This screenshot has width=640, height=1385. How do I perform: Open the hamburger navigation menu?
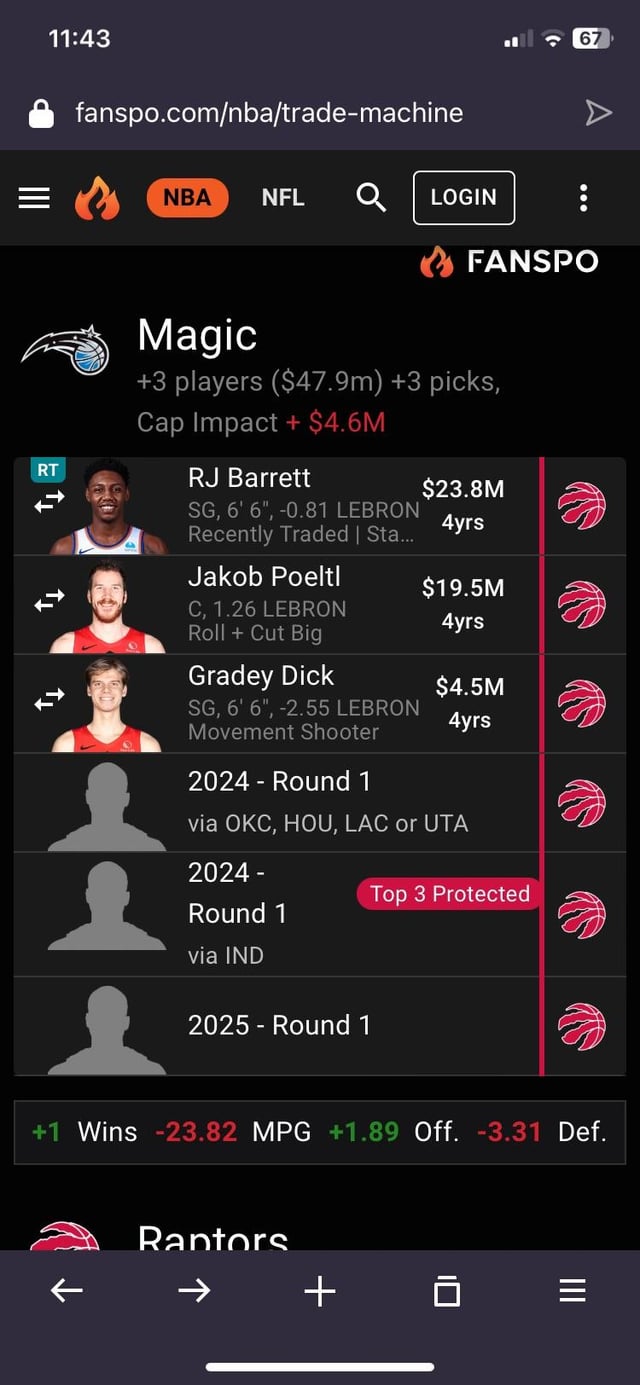pos(34,198)
